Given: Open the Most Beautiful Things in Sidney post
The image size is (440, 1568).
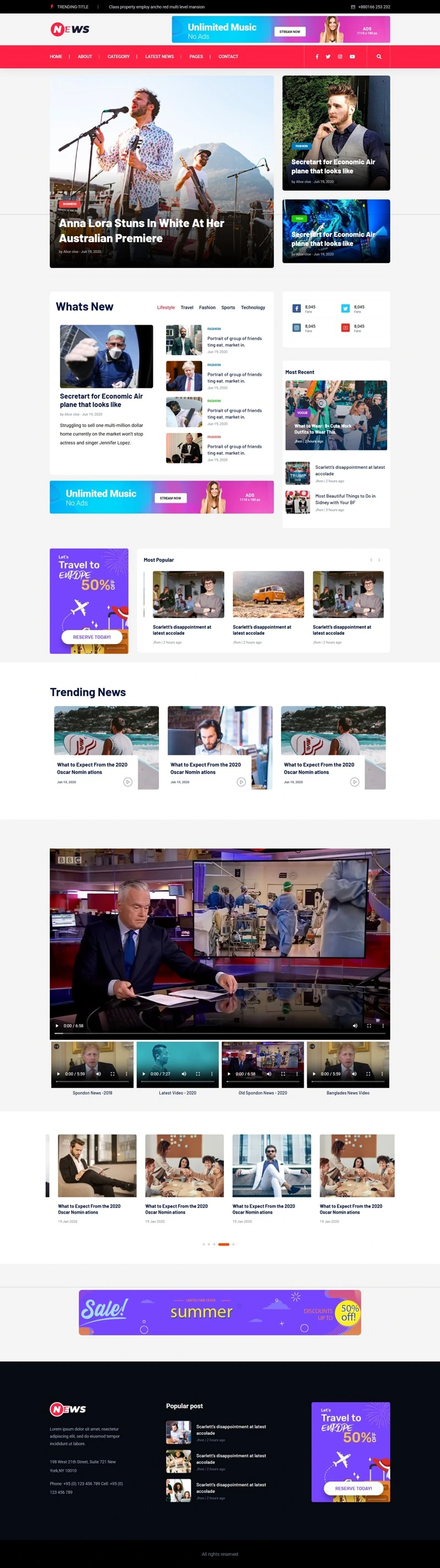Looking at the screenshot, I should pos(345,498).
